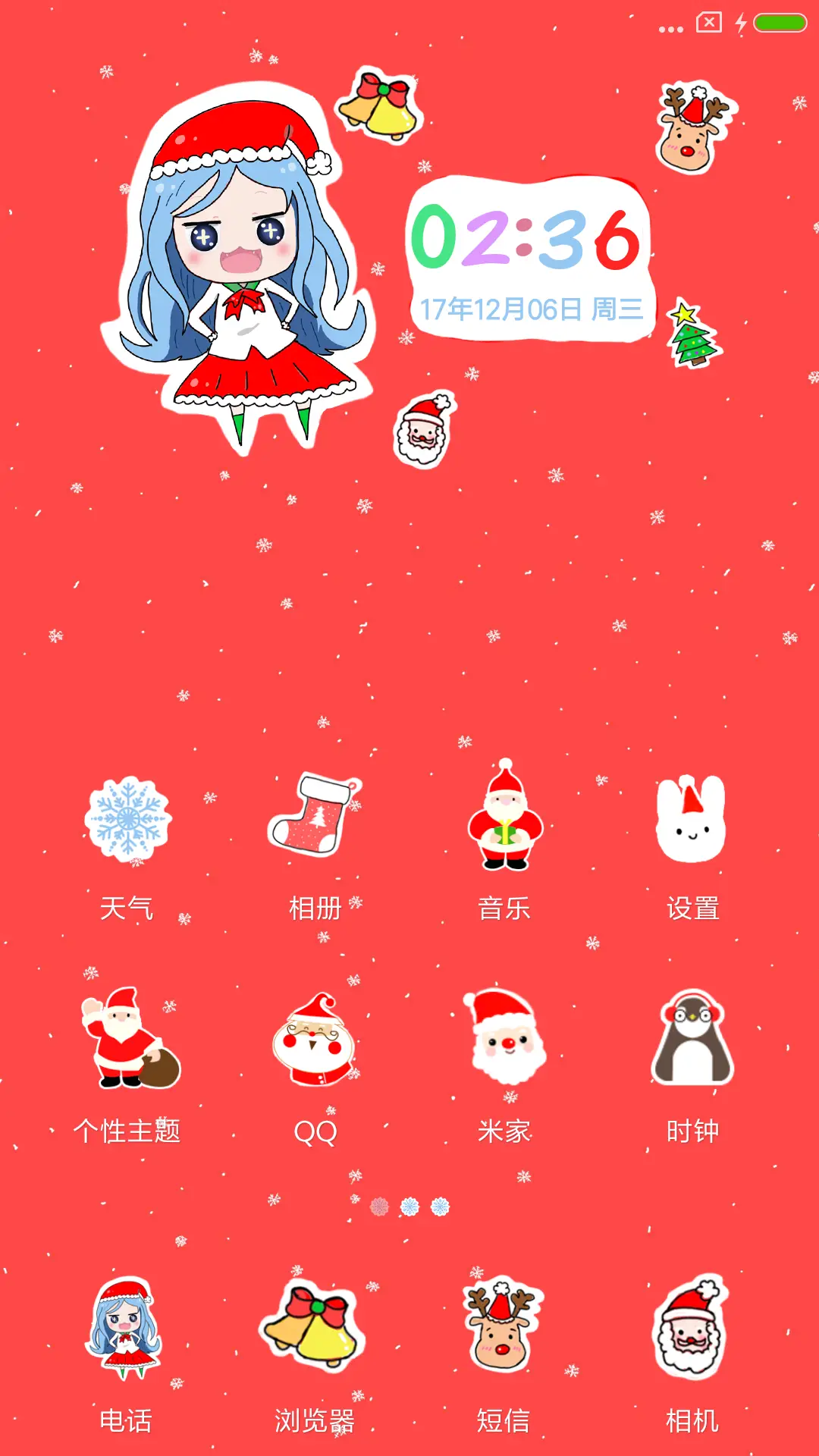Tap the notification icon in status bar

click(x=708, y=21)
